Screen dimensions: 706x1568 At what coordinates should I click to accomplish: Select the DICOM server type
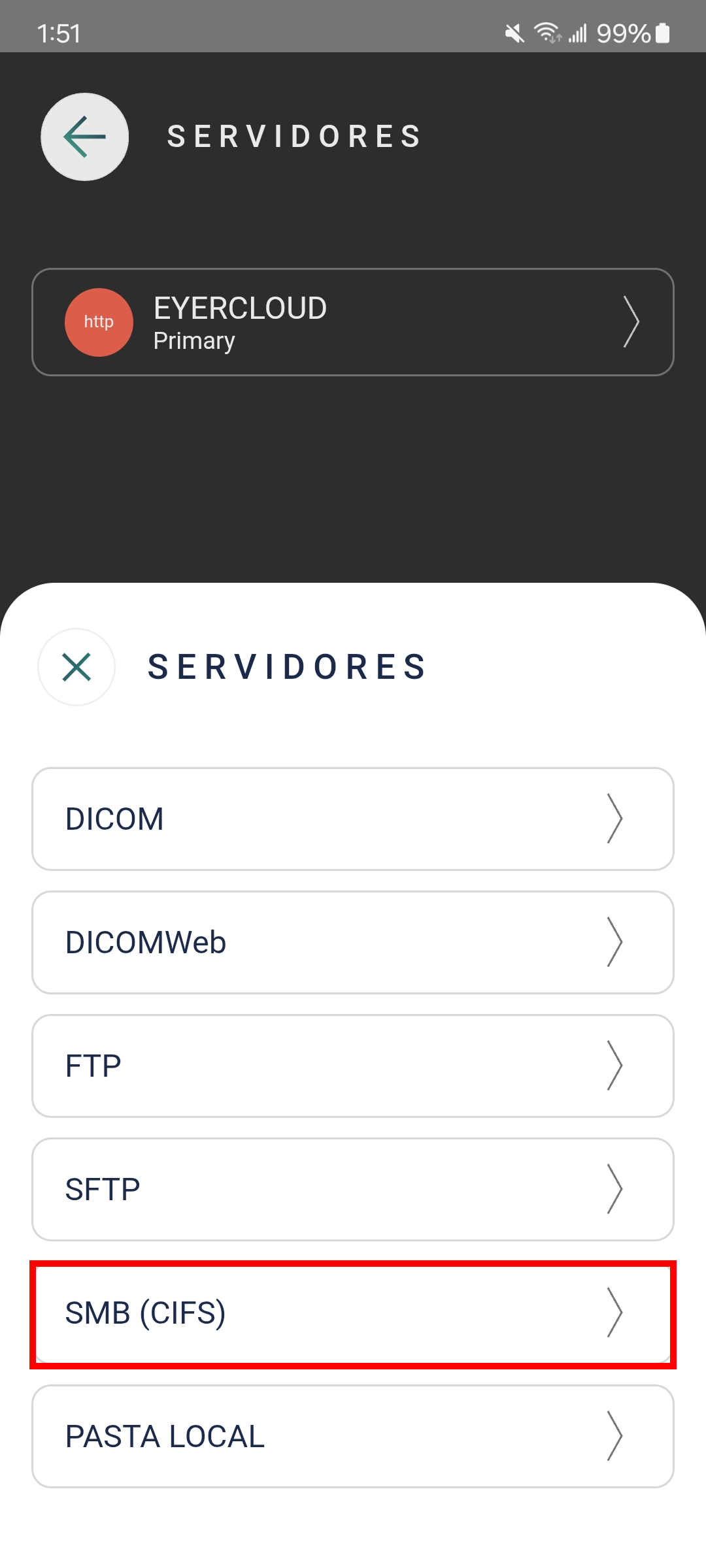coord(352,819)
